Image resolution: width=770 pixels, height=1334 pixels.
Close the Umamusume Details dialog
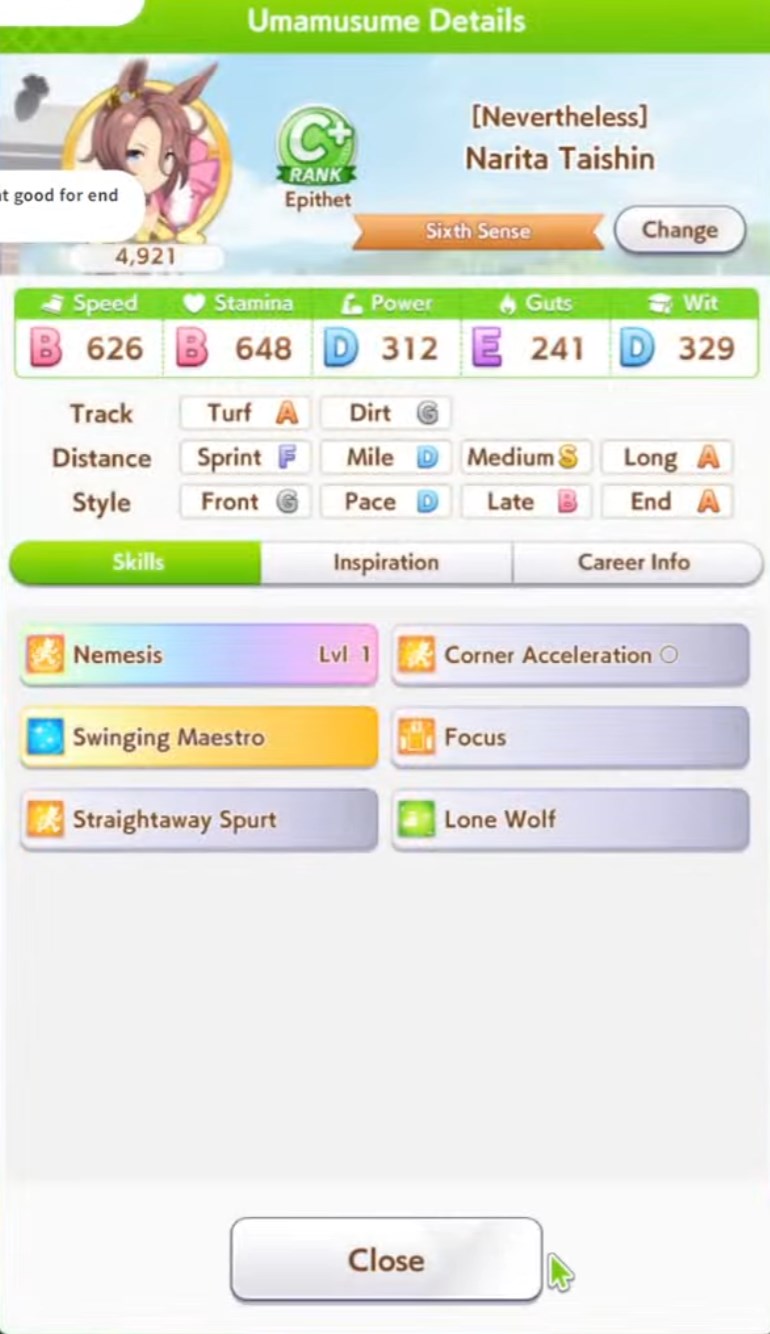click(x=386, y=1260)
